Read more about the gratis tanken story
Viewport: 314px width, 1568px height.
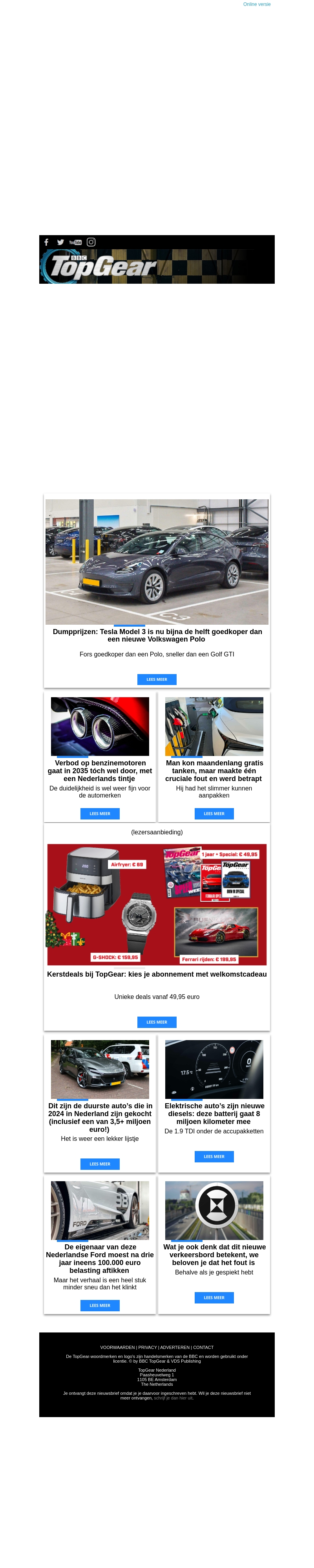click(x=214, y=813)
